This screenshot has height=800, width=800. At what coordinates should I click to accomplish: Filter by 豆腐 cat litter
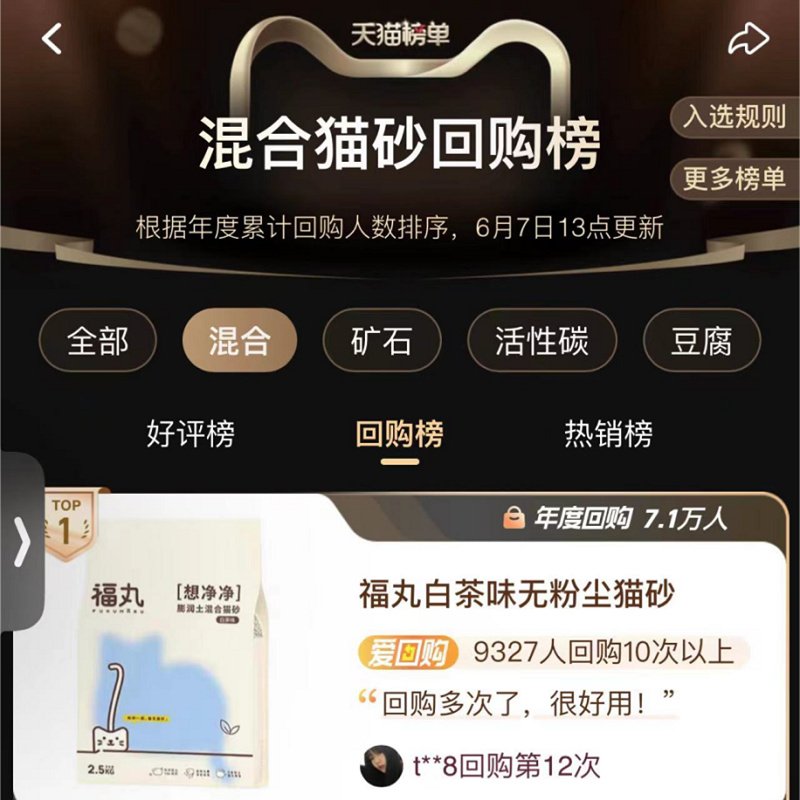pos(701,341)
